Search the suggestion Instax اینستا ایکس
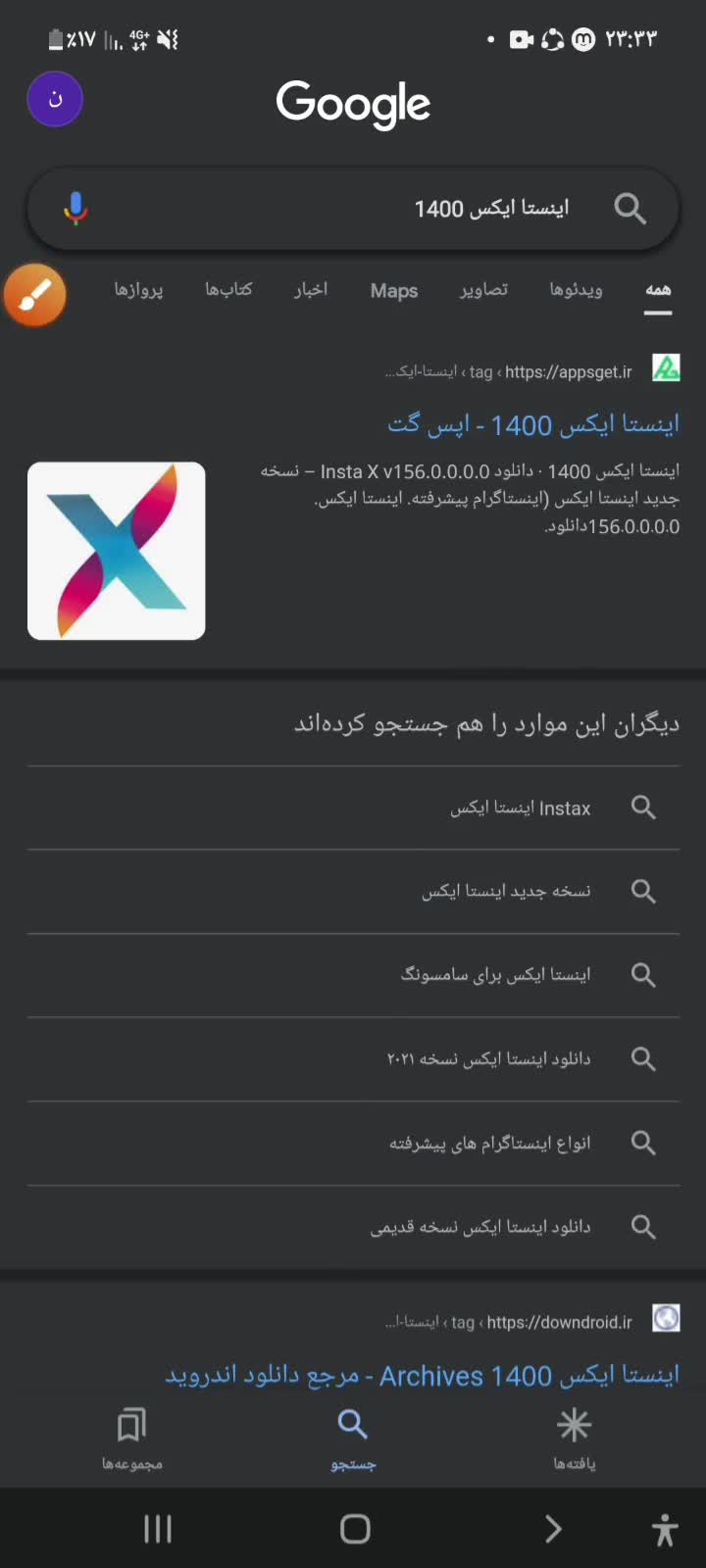This screenshot has height=1568, width=706. [520, 808]
